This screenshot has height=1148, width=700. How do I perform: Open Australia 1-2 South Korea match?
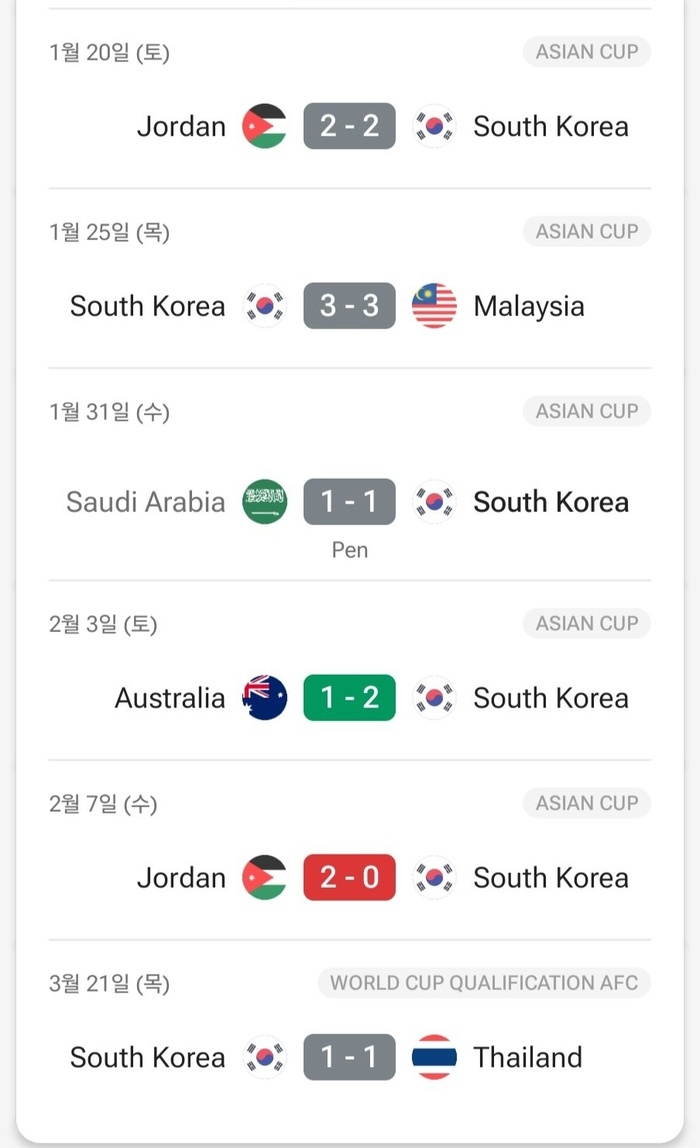349,698
